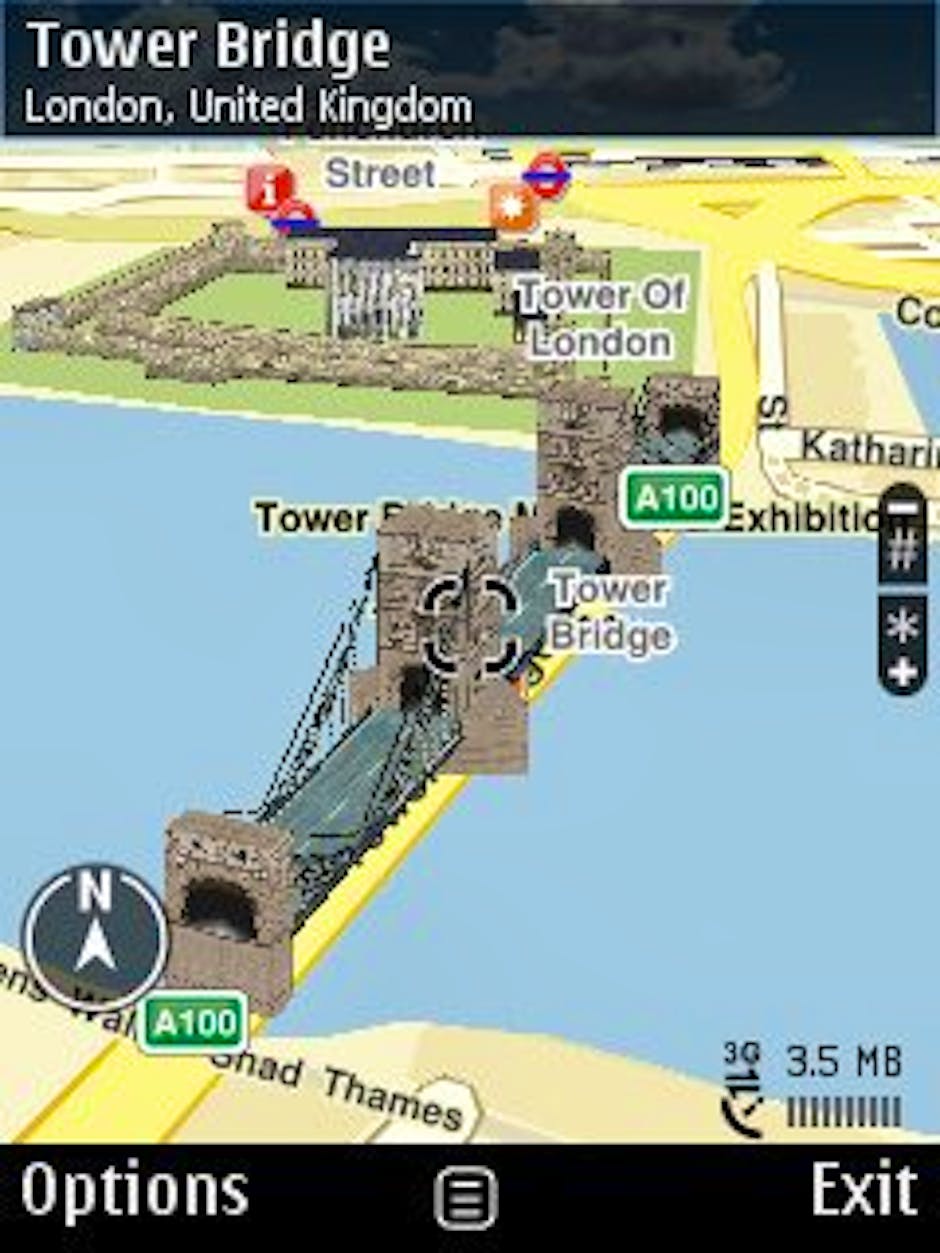Open the red tourist information marker
Screen dimensions: 940x1253
click(x=269, y=188)
